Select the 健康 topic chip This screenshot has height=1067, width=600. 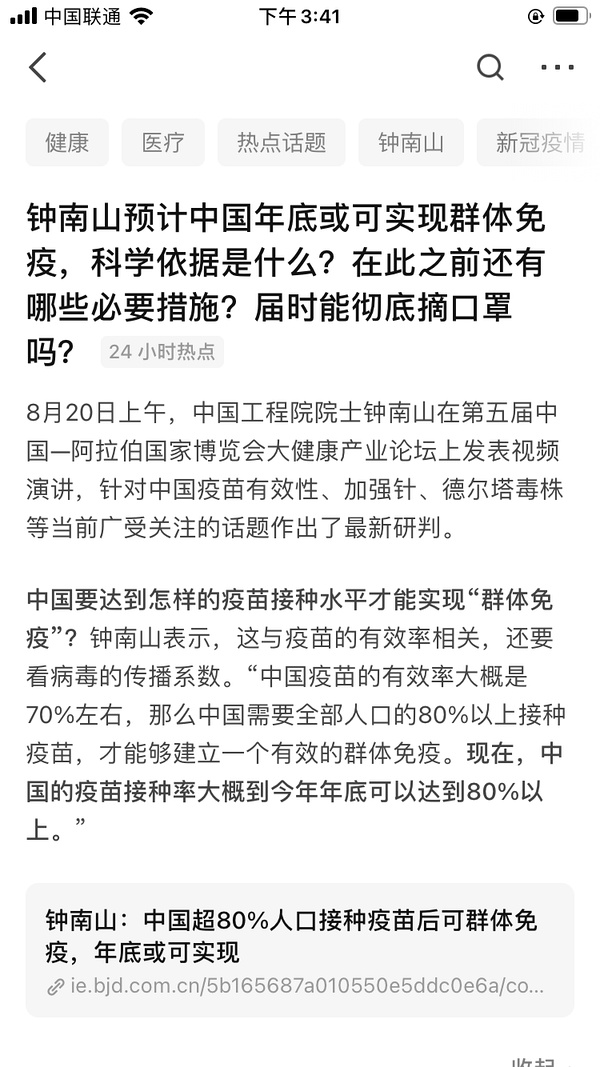67,142
